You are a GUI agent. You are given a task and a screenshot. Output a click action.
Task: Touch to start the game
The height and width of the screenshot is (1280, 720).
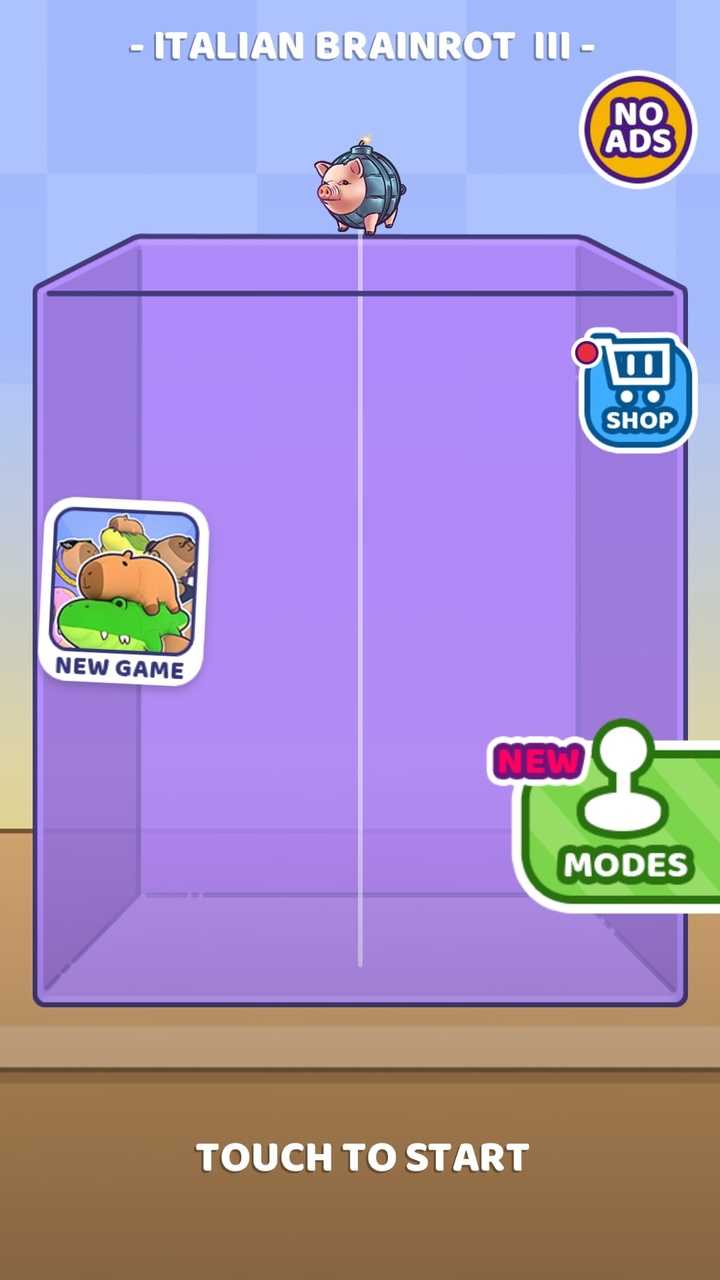(361, 1157)
